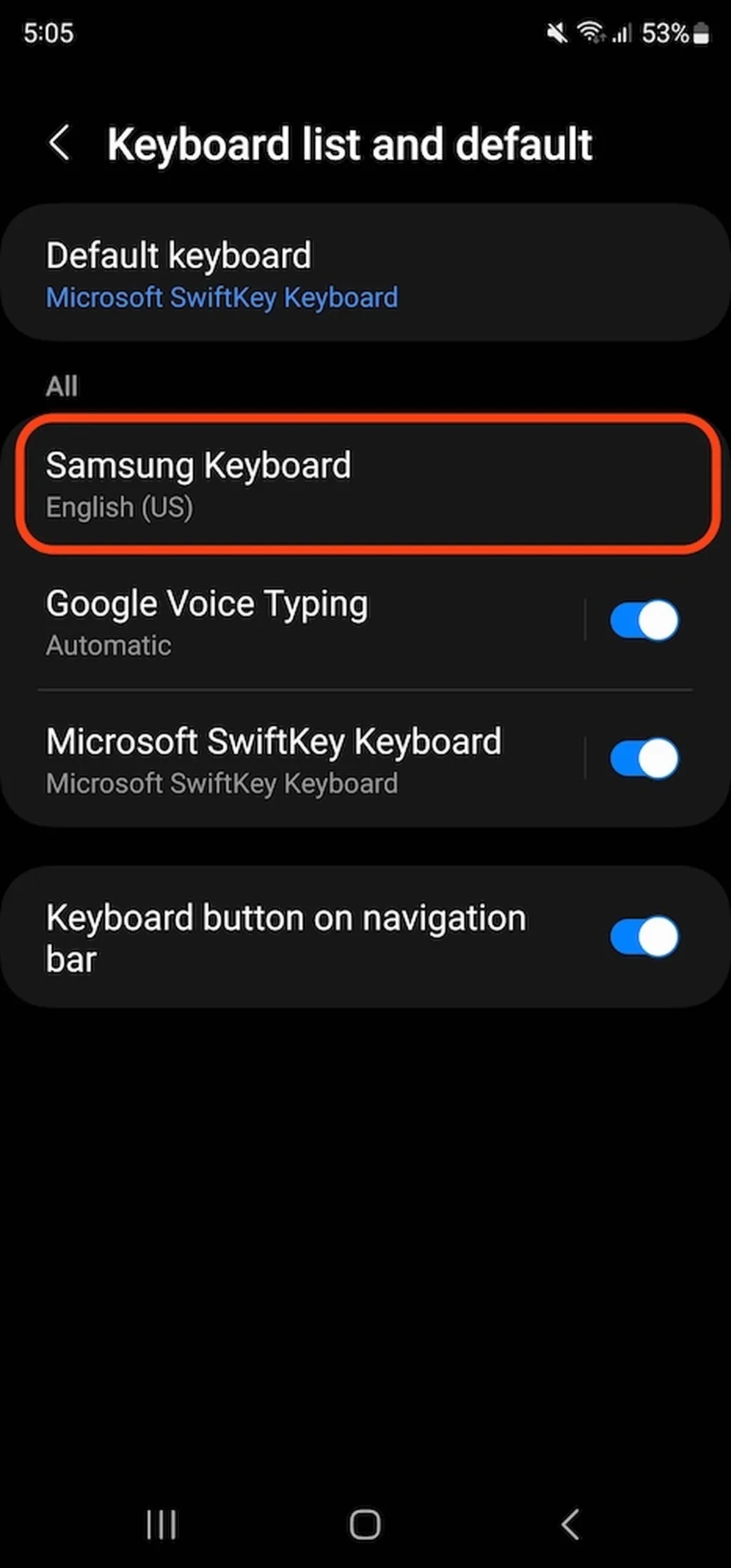
Task: Open recent apps from navigation bar
Action: pos(161,1524)
